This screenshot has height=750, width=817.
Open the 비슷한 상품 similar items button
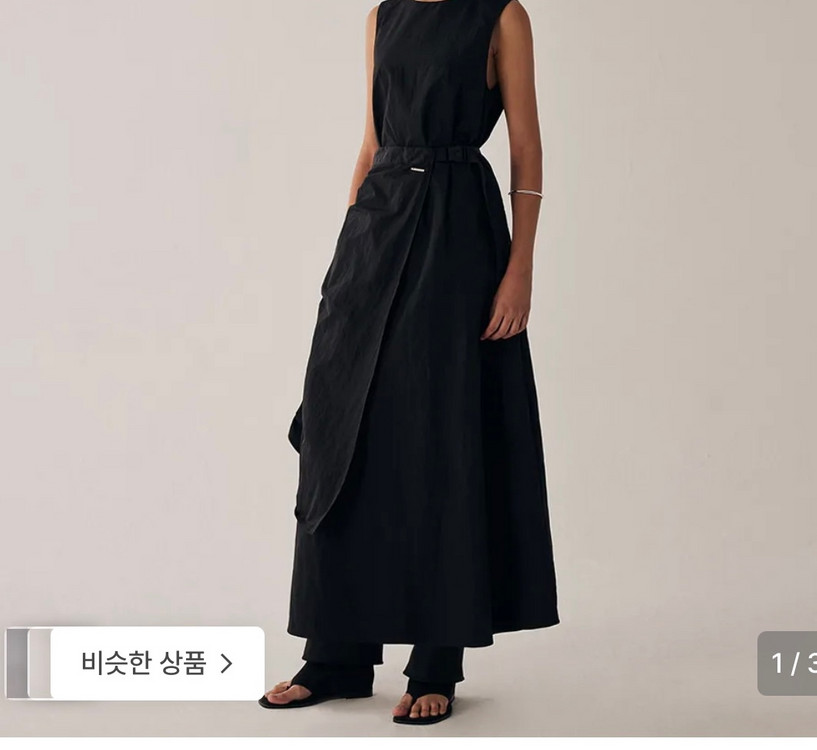pos(157,663)
